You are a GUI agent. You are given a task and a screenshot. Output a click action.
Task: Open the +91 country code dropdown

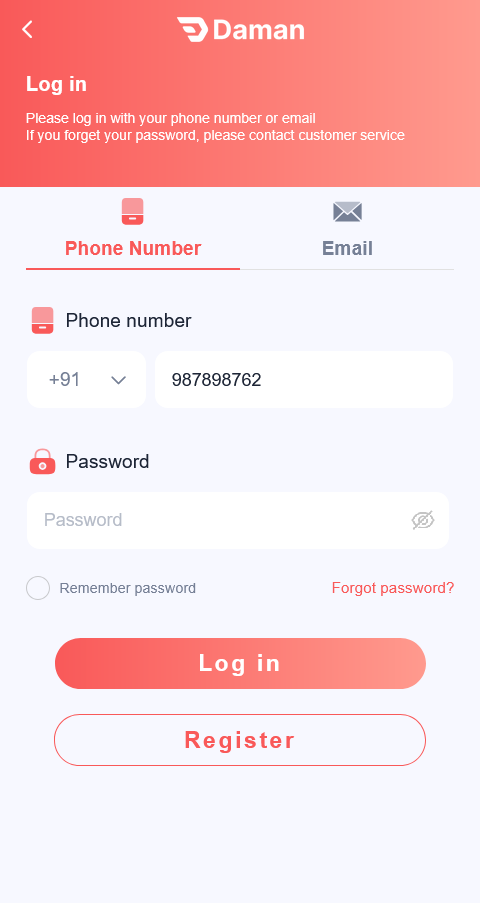pos(86,380)
